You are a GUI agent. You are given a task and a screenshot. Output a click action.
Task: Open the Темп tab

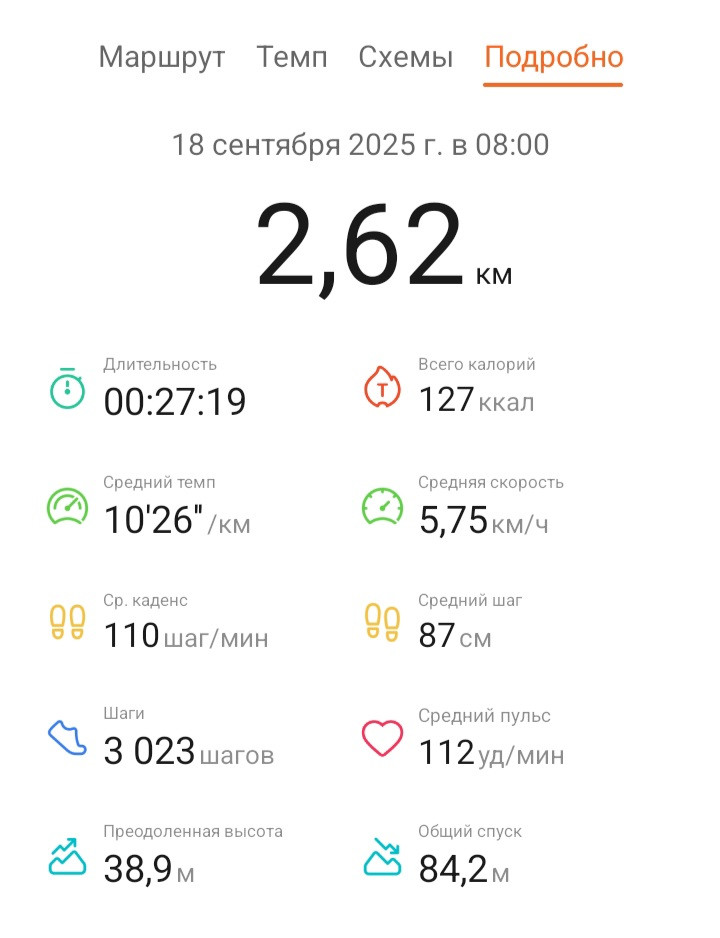292,57
